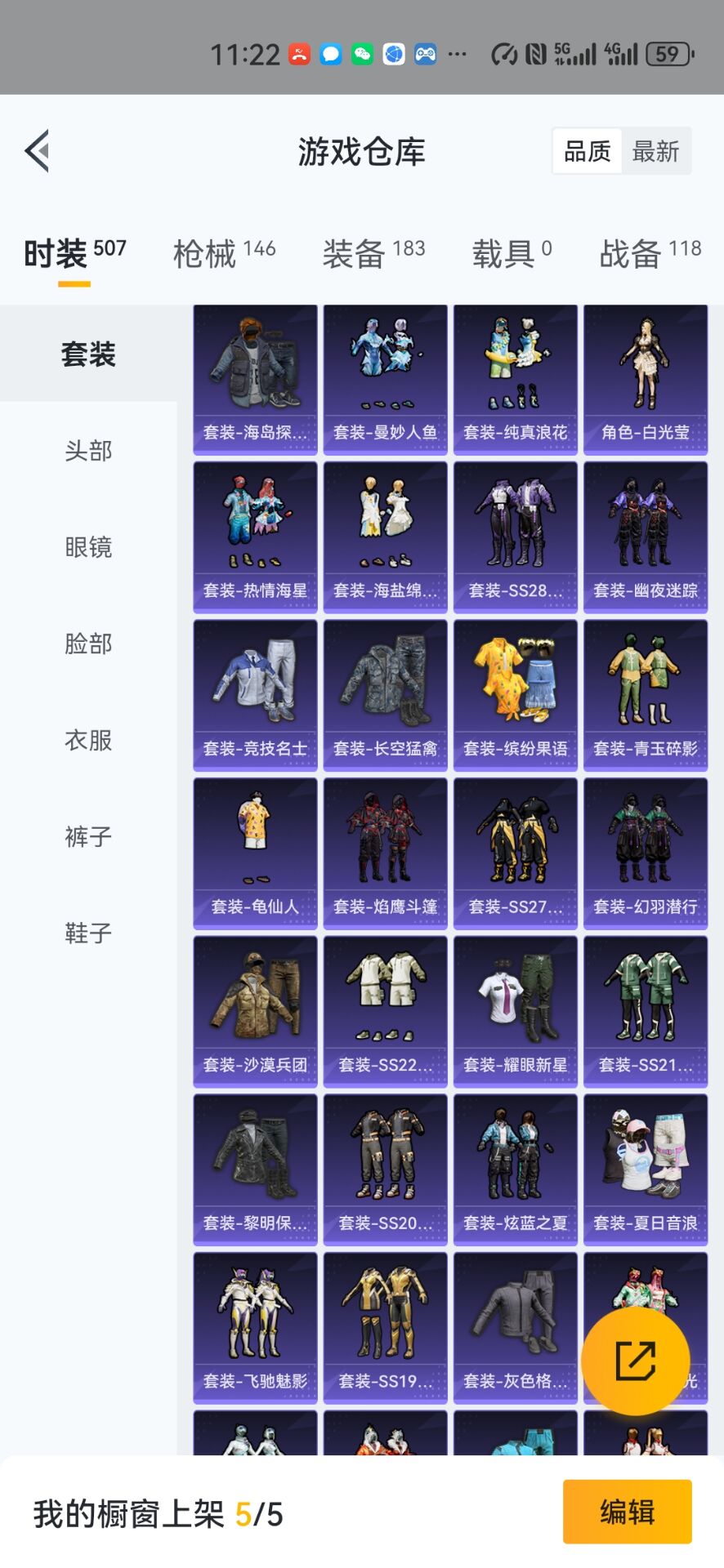
Task: Select the 眼镜 category
Action: [x=88, y=546]
